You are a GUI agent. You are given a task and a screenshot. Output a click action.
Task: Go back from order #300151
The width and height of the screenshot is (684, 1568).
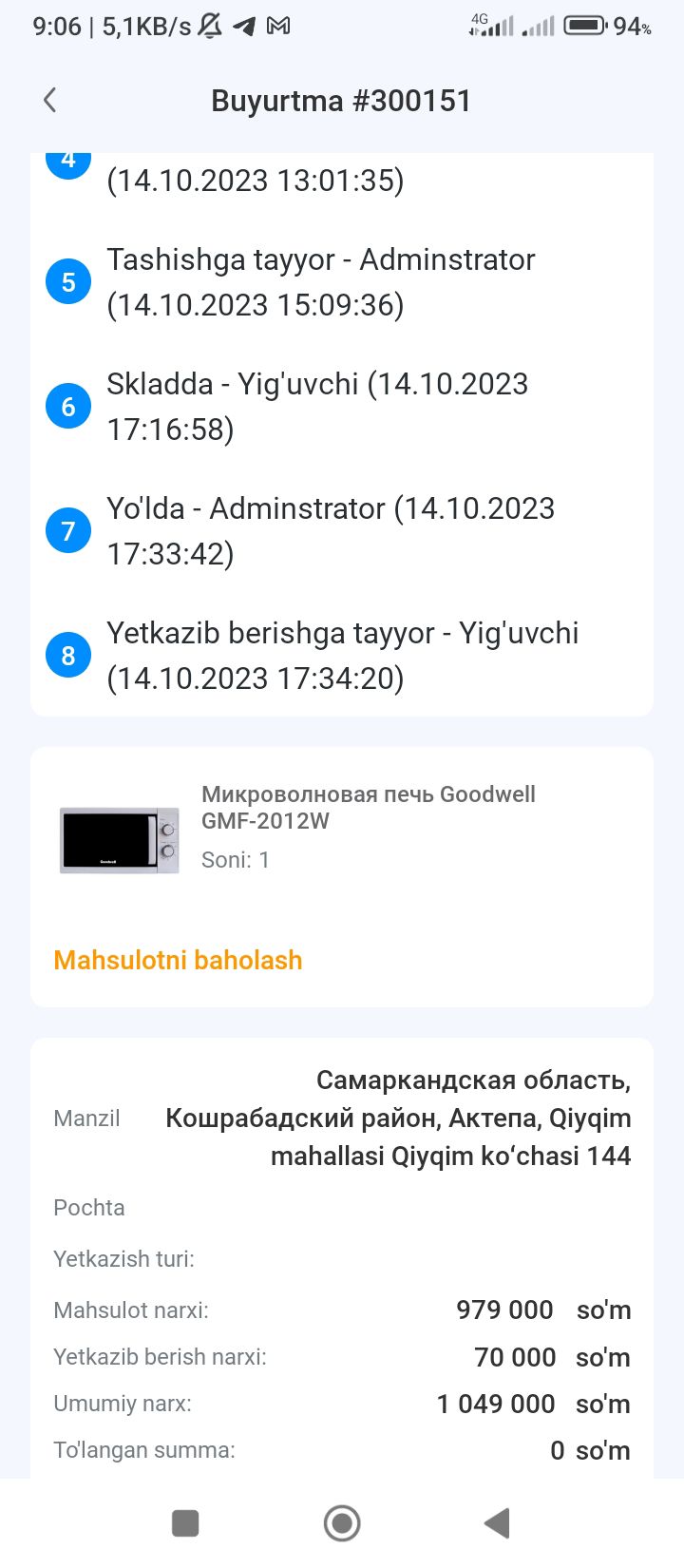point(50,100)
